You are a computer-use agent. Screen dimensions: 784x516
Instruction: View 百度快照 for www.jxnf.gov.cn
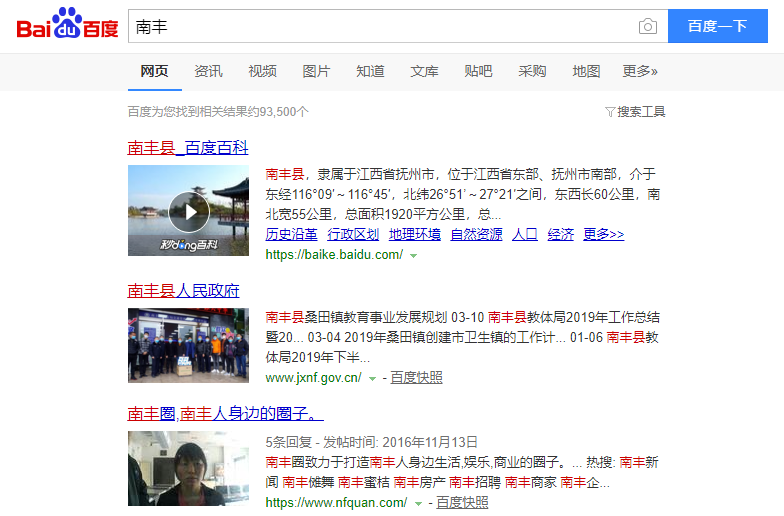416,378
